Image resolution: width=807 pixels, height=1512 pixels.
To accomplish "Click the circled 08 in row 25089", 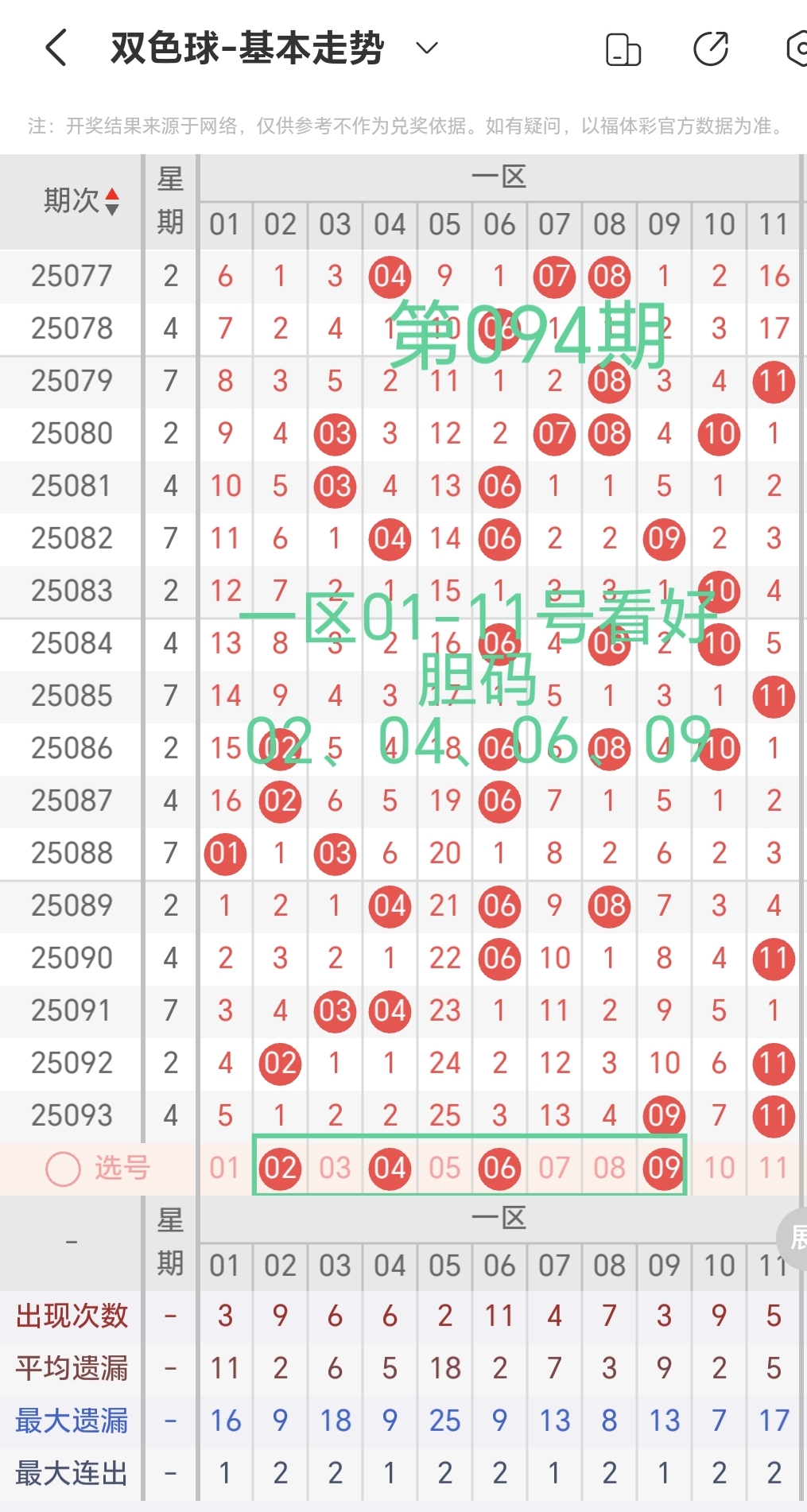I will coord(609,906).
